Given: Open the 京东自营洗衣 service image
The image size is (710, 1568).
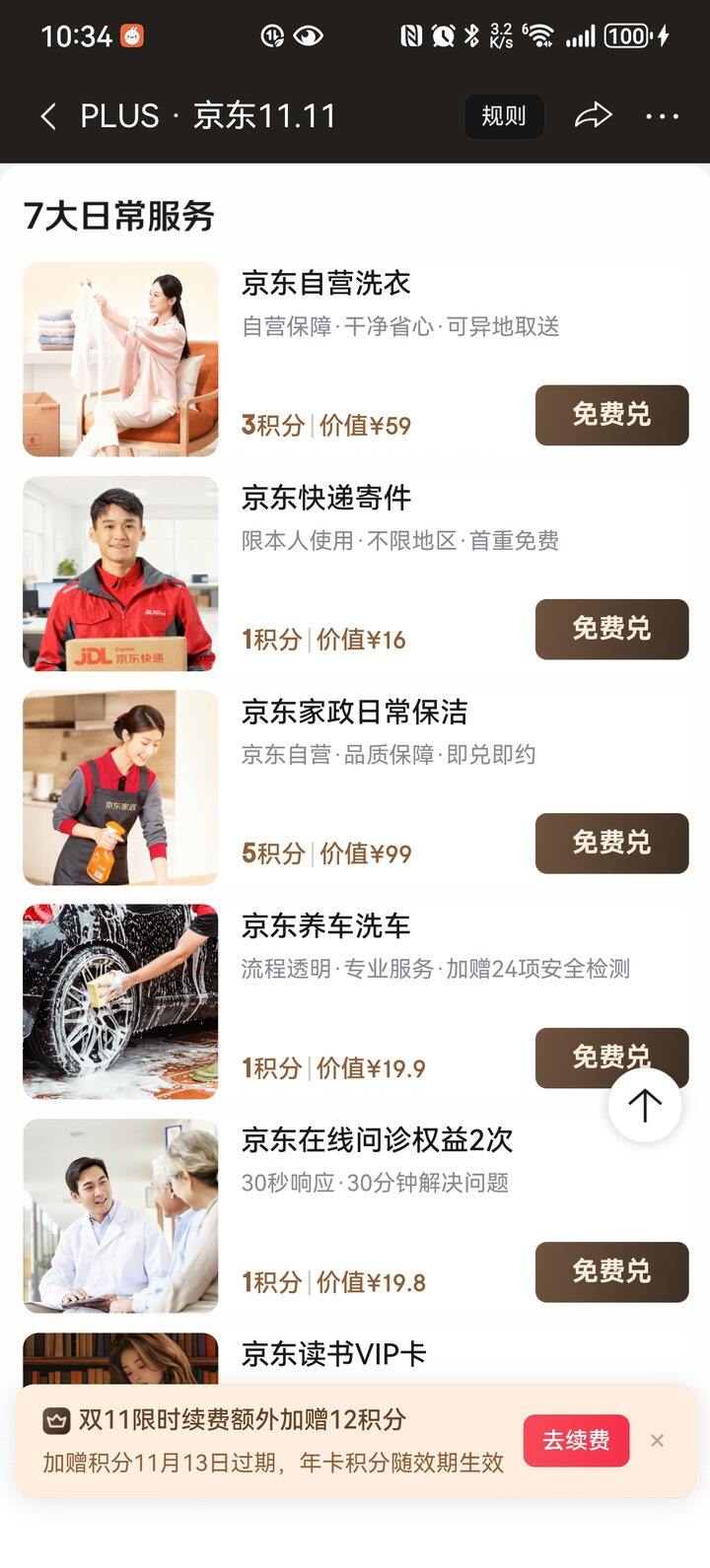Looking at the screenshot, I should [x=120, y=360].
